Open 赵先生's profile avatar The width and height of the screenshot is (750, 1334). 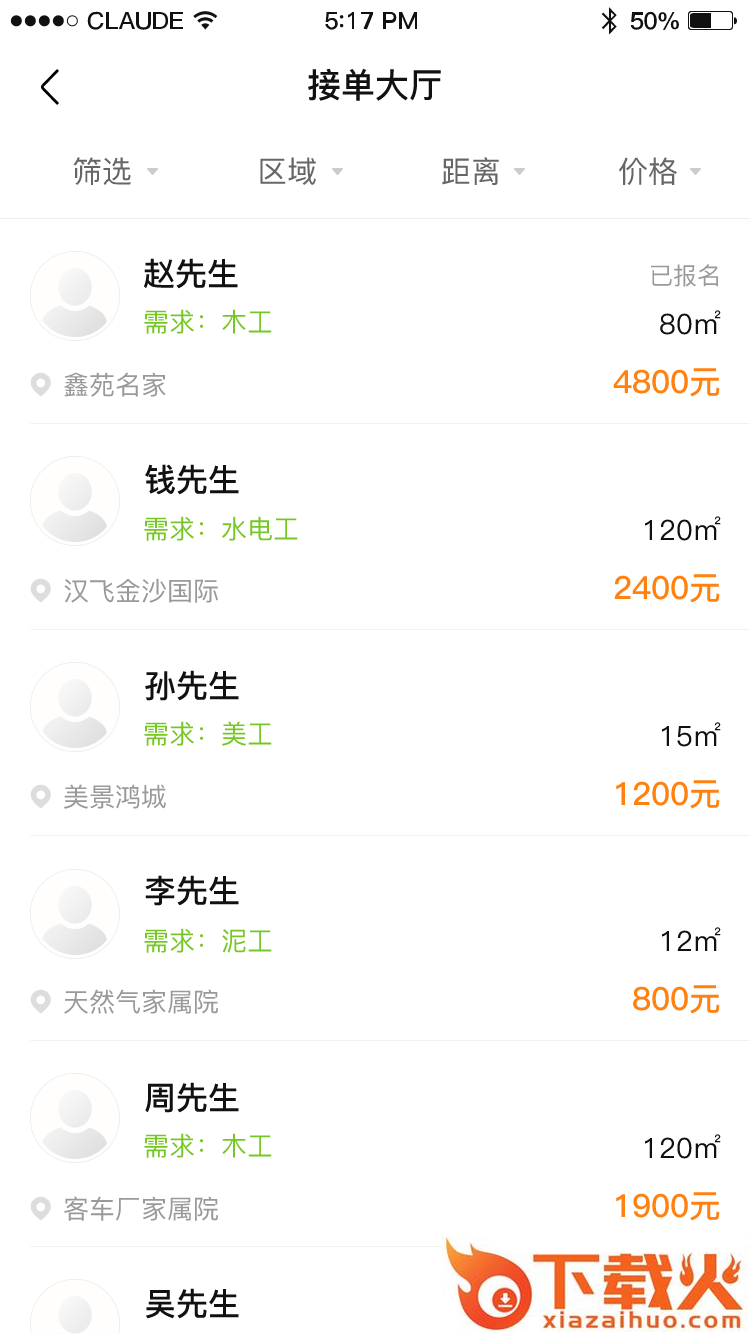tap(75, 295)
